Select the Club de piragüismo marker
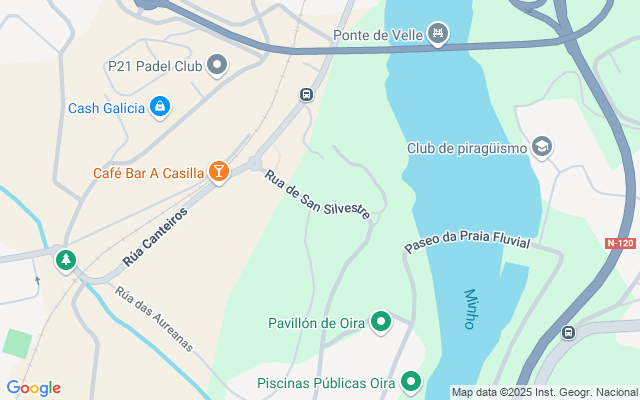 tap(542, 147)
